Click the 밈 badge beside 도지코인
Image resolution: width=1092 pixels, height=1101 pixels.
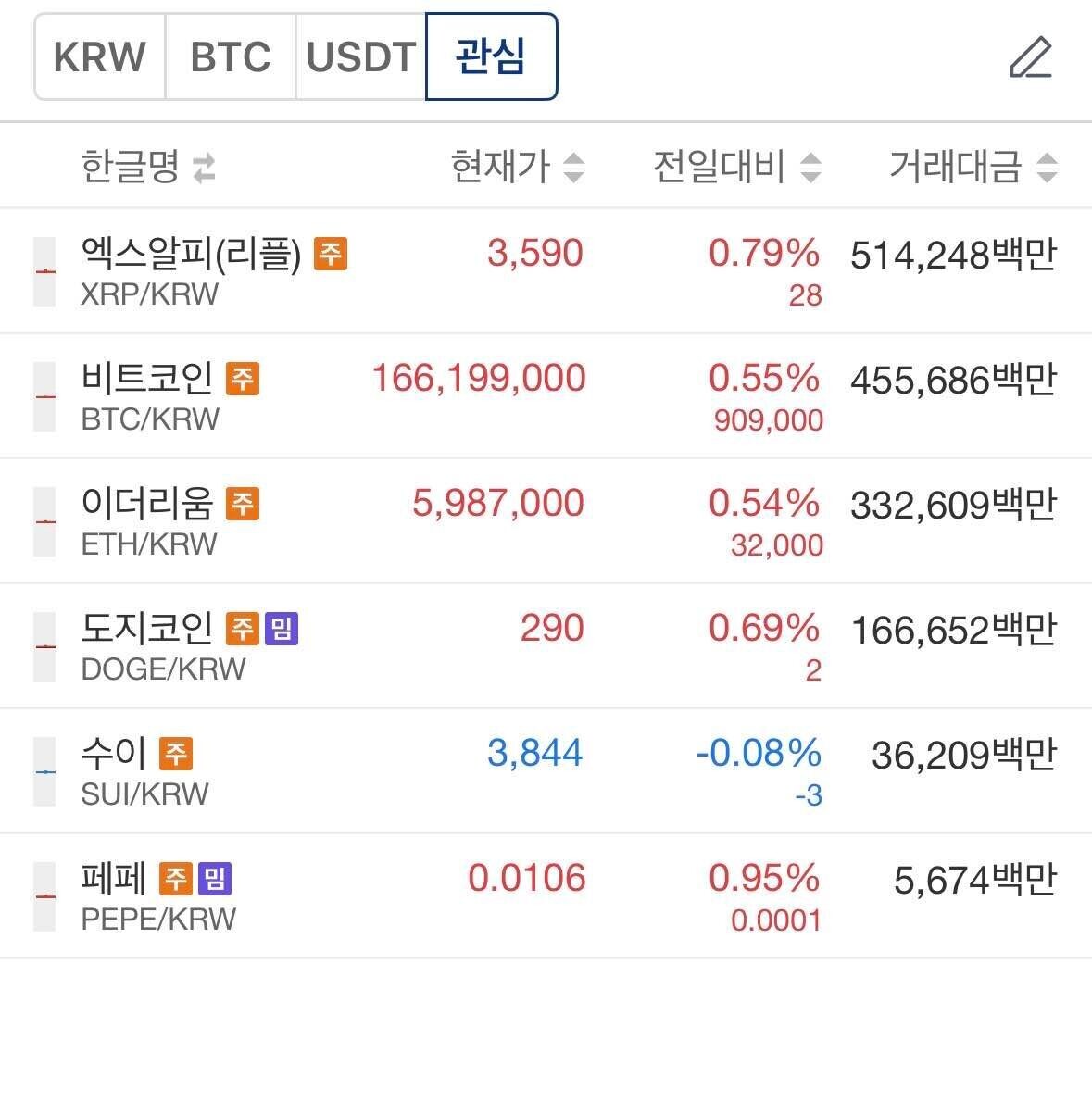pos(282,629)
